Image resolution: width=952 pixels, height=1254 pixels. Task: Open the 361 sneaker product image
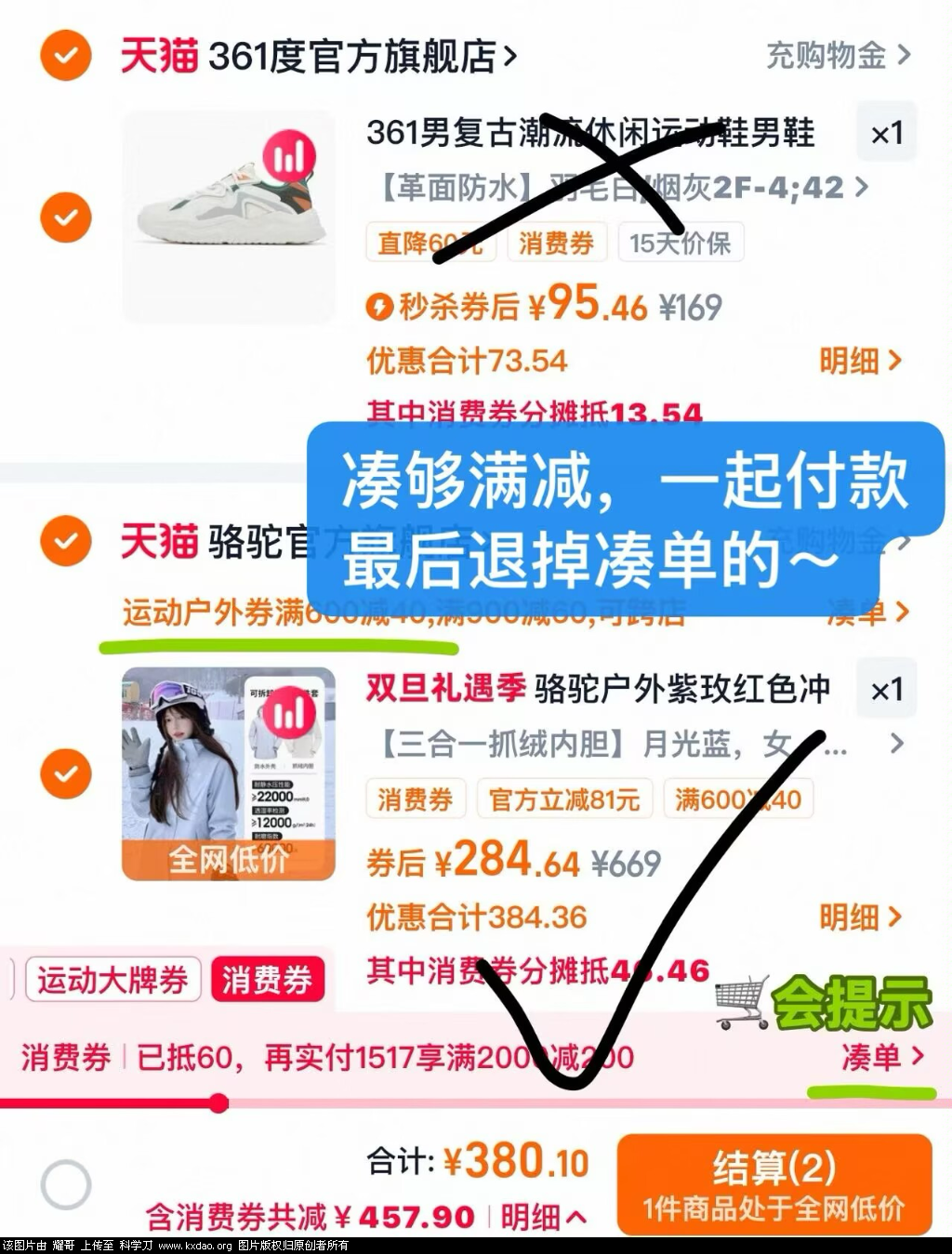[x=229, y=217]
